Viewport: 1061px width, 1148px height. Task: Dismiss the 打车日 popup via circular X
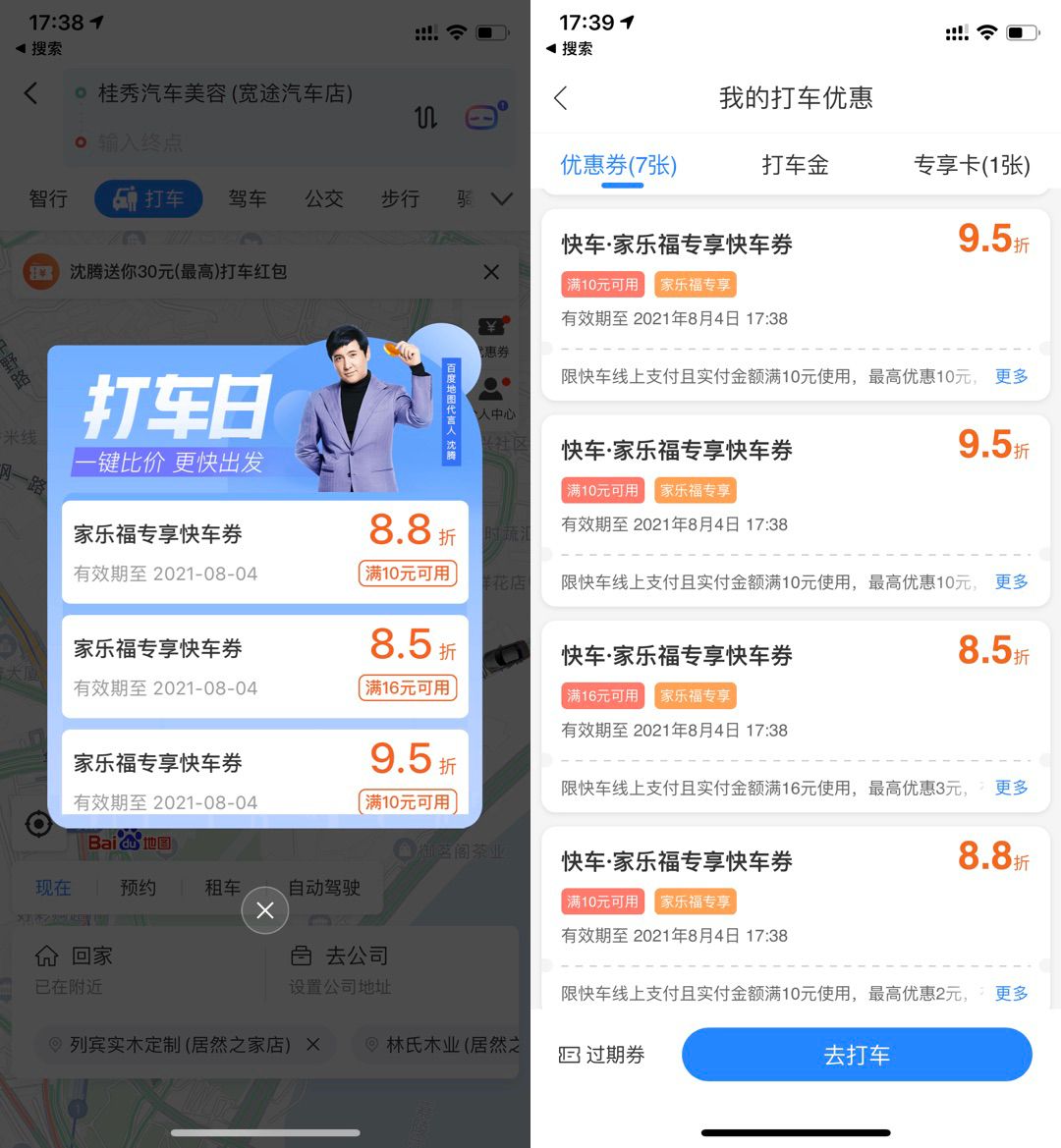(264, 910)
